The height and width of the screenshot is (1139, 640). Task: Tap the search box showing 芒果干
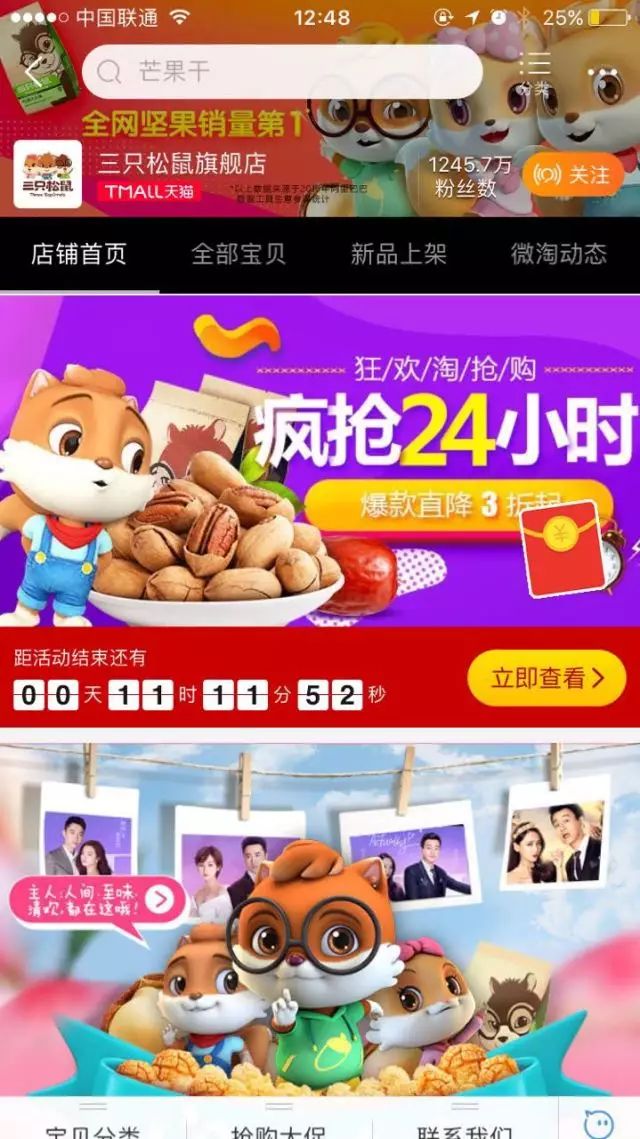point(282,71)
